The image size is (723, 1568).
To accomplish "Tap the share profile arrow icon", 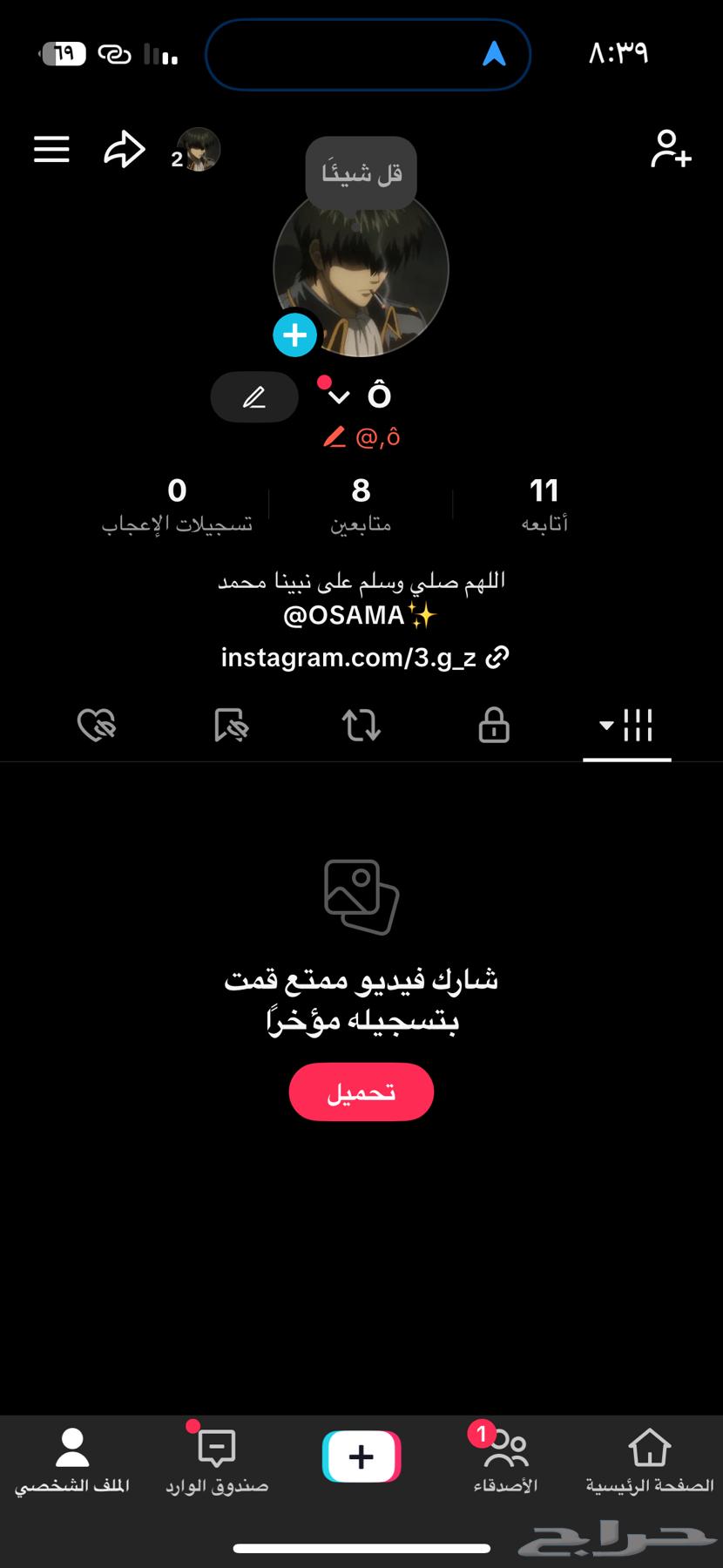I will click(x=125, y=149).
